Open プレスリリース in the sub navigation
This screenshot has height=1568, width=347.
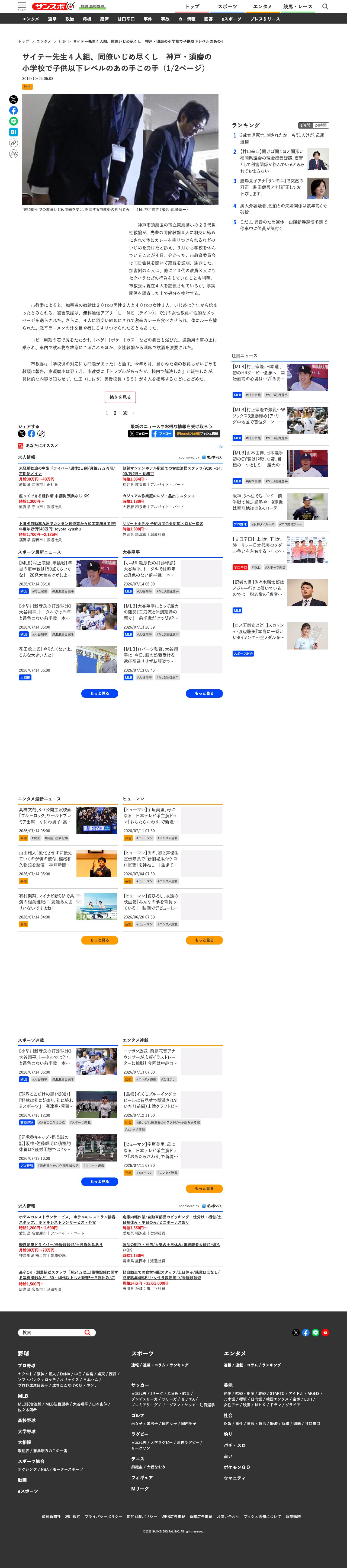[x=265, y=19]
